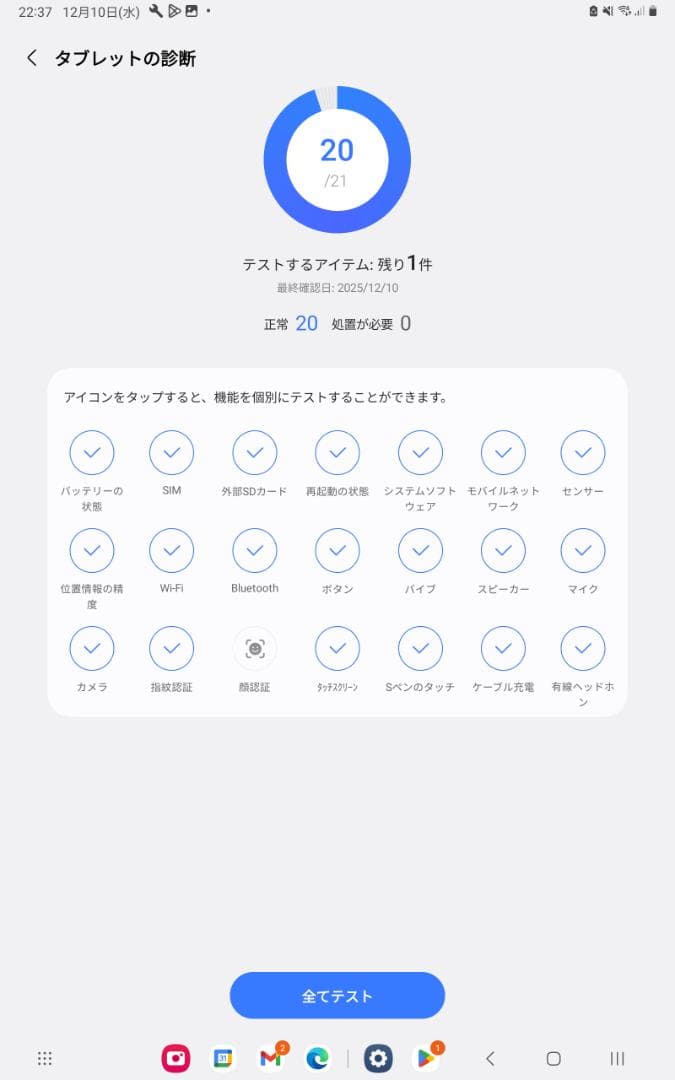Test the スピーカー
The height and width of the screenshot is (1080, 675).
[503, 550]
